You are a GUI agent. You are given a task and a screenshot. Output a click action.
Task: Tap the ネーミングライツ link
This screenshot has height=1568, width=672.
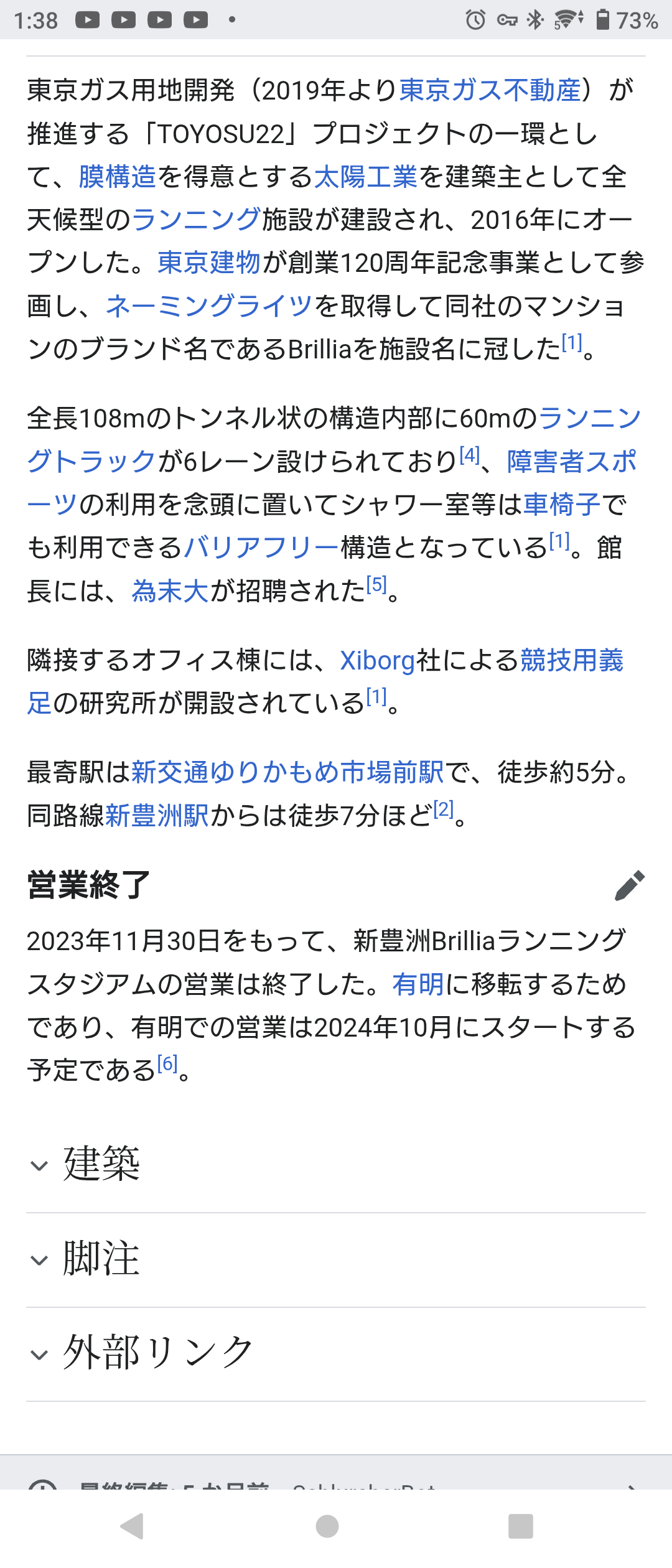[x=209, y=306]
